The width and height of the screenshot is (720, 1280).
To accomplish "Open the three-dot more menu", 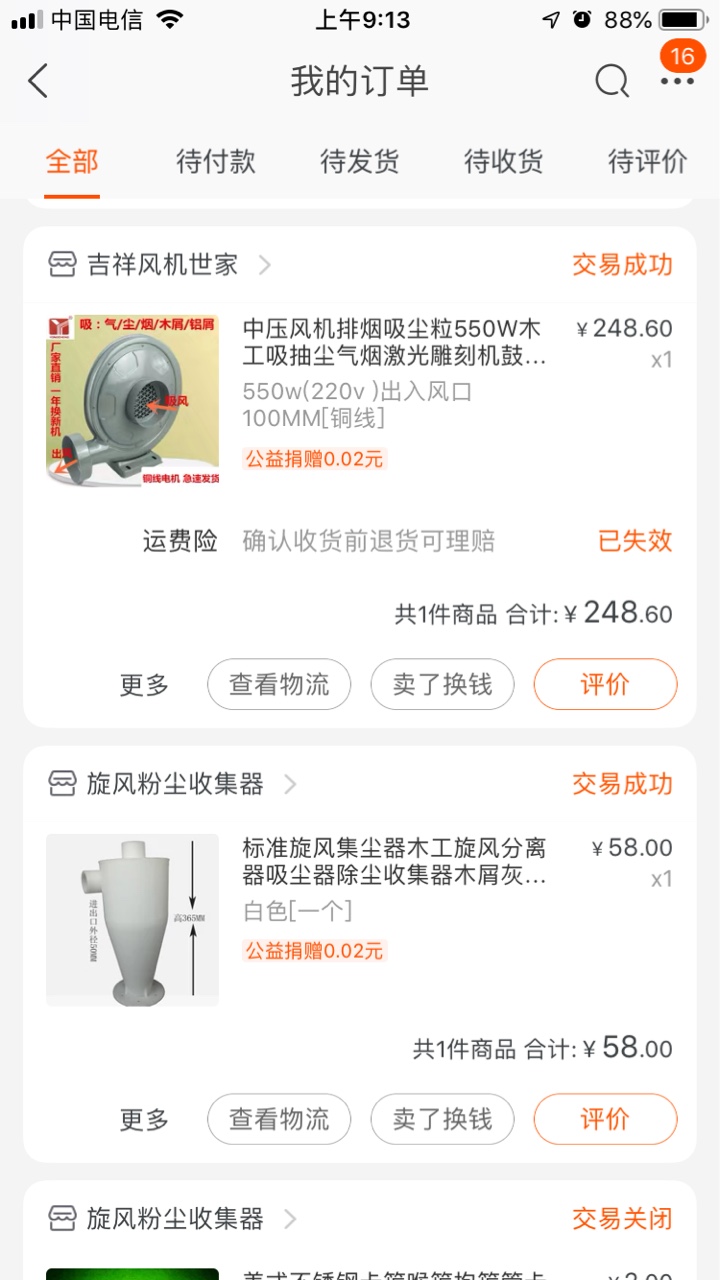I will 677,81.
